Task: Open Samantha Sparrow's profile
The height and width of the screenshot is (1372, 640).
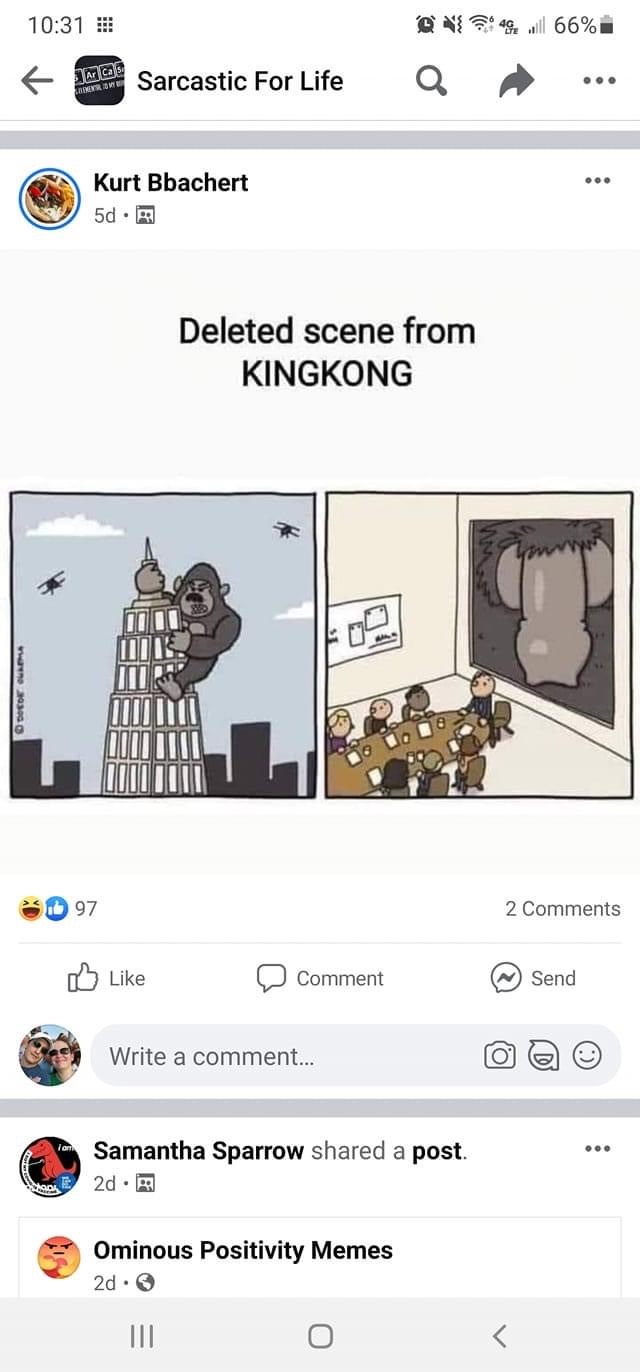Action: point(198,1151)
